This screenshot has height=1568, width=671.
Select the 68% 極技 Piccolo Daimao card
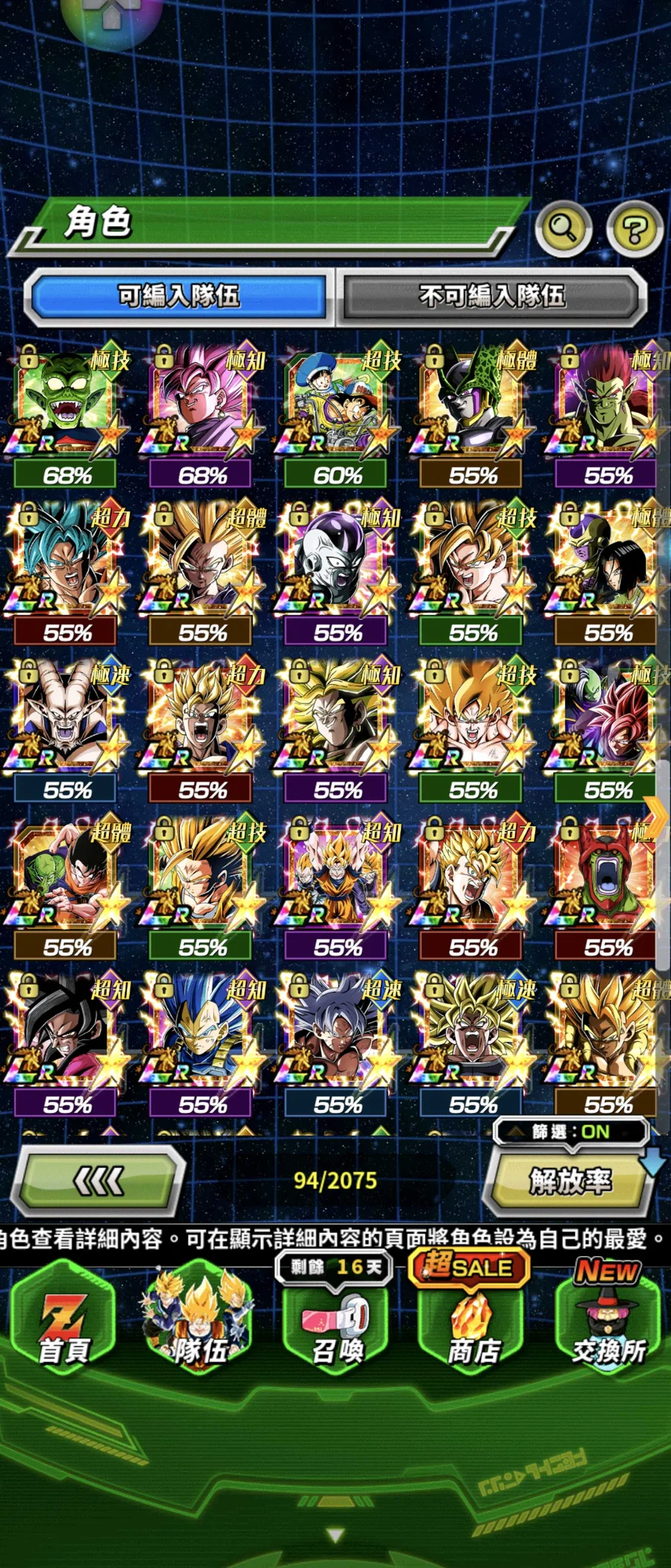click(67, 410)
